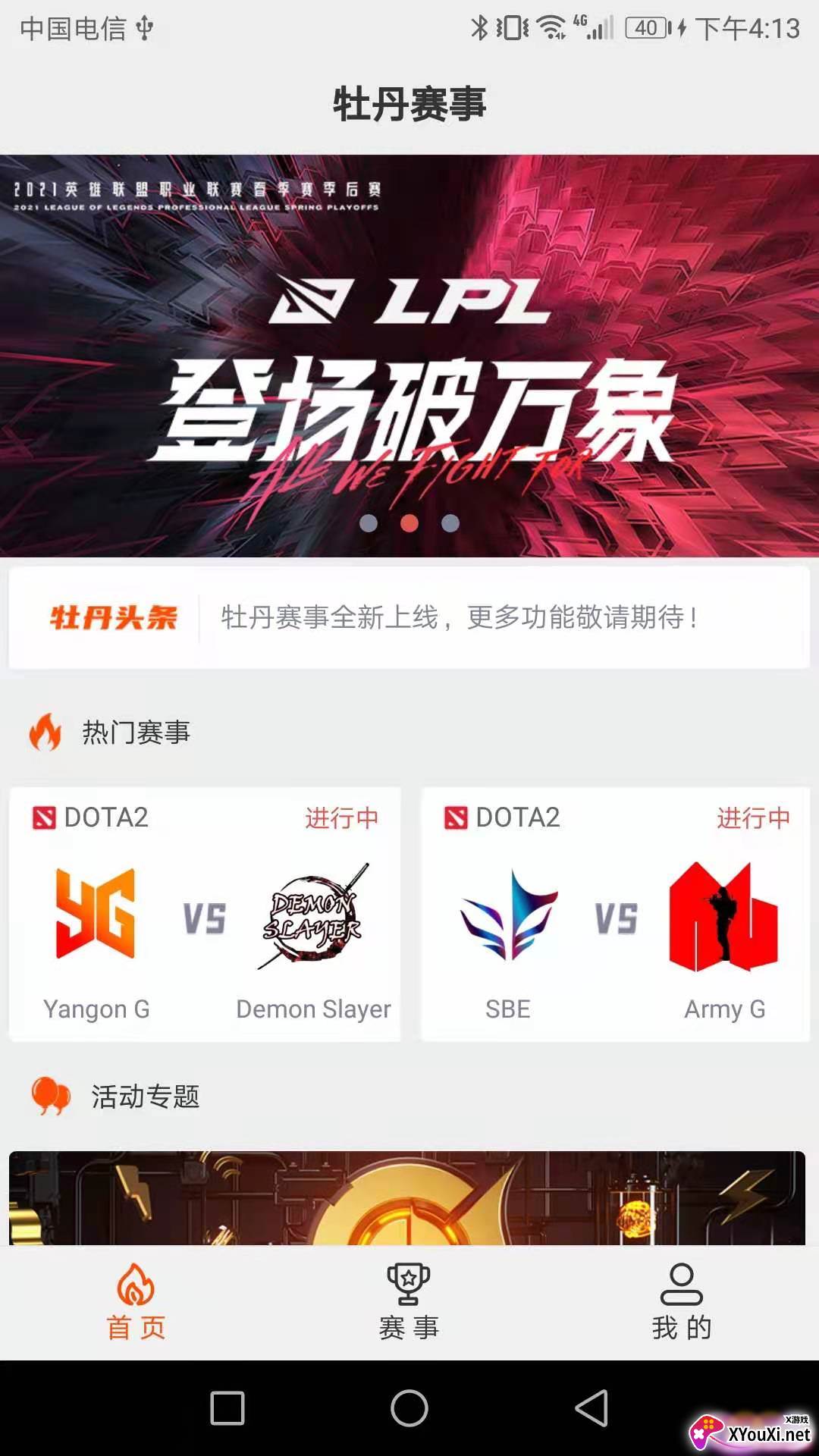The image size is (819, 1456).
Task: Go back with the system back button
Action: click(x=591, y=1409)
